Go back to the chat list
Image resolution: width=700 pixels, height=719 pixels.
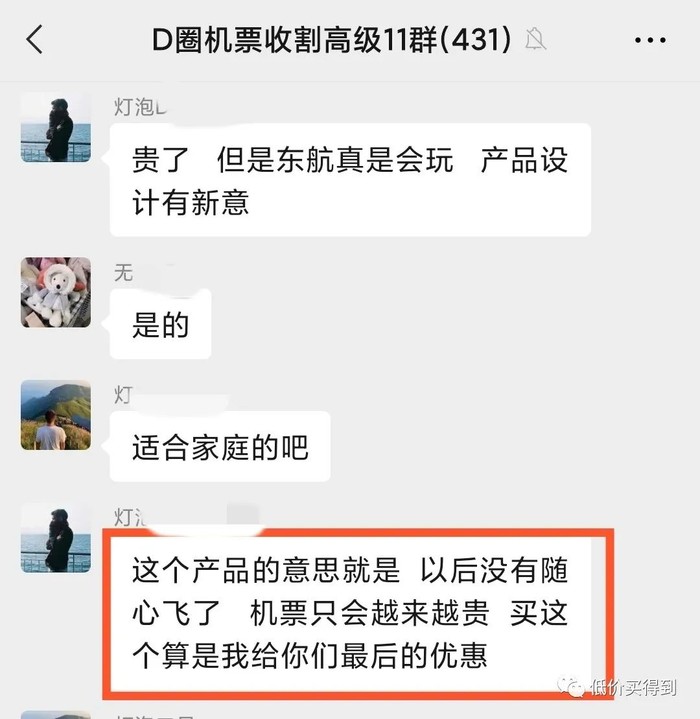click(x=36, y=40)
